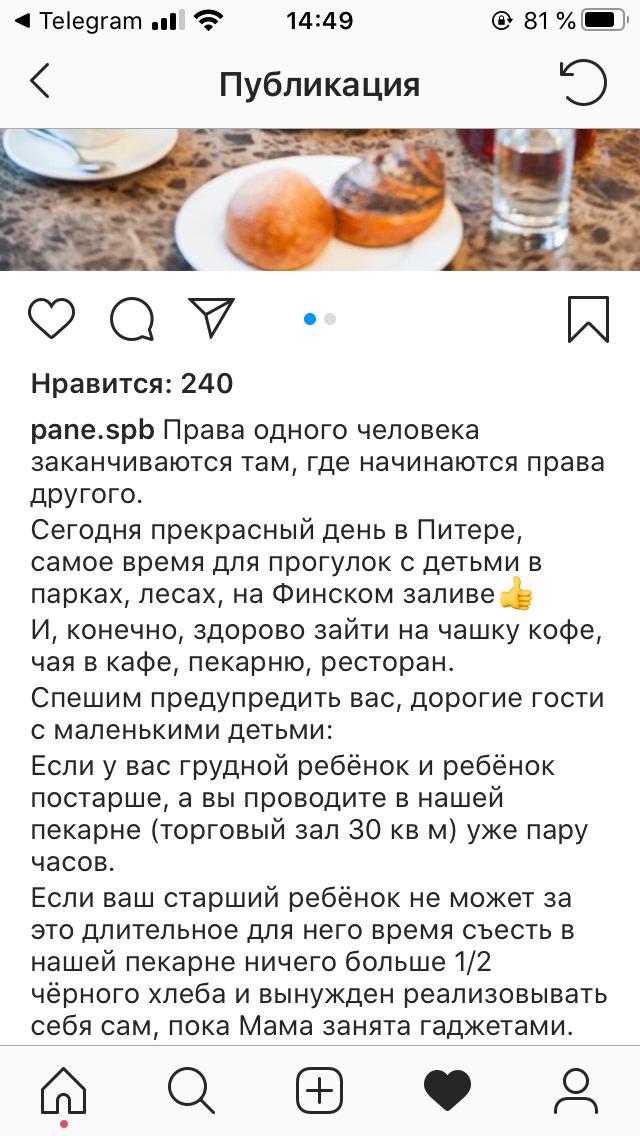Open the post photo of bread rolls
Viewport: 640px width, 1136px height.
pos(320,200)
